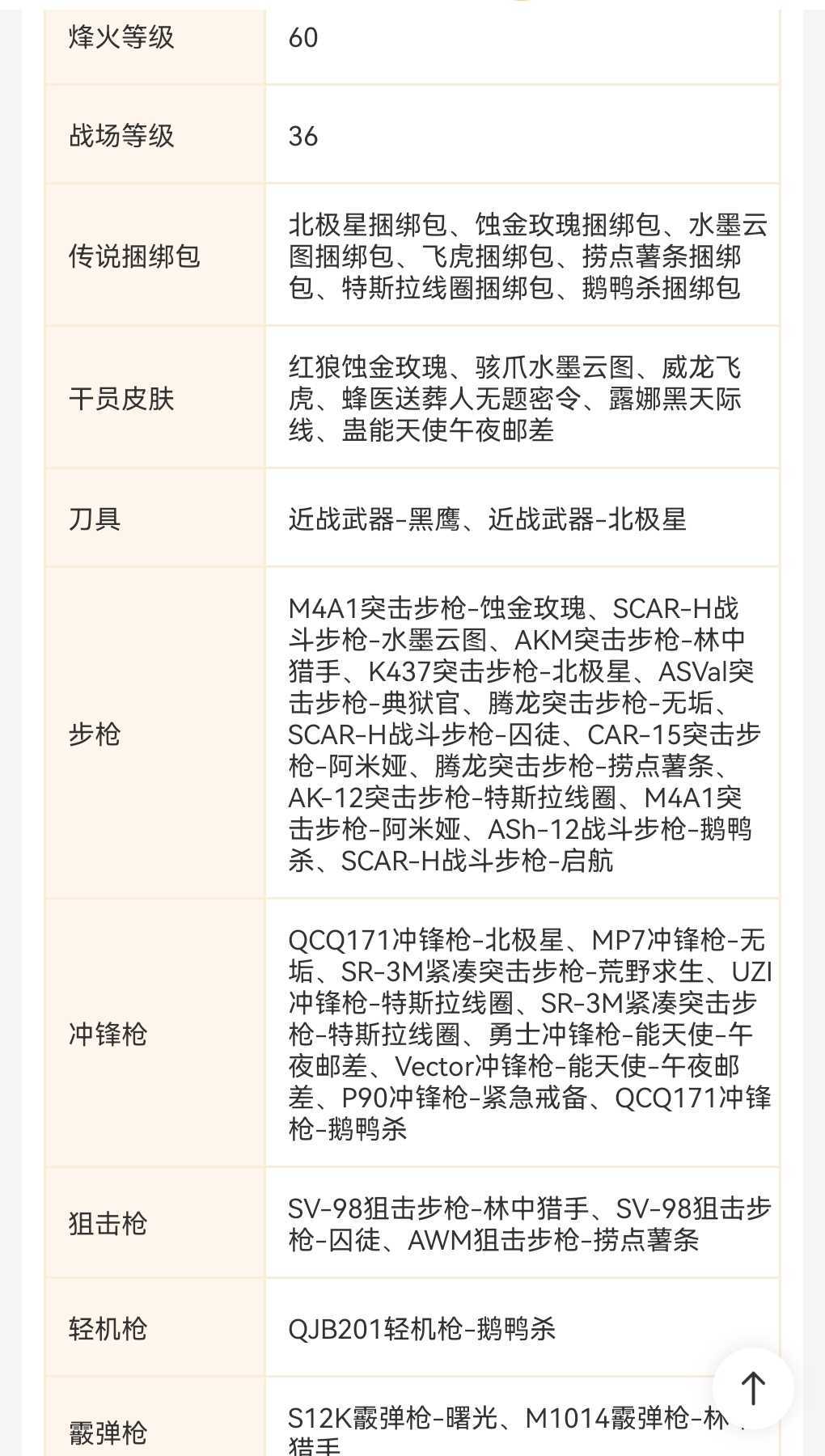Tap 红狼蚀金玫瑰 in operator skins
Screen dimensions: 825x1456
pos(362,366)
